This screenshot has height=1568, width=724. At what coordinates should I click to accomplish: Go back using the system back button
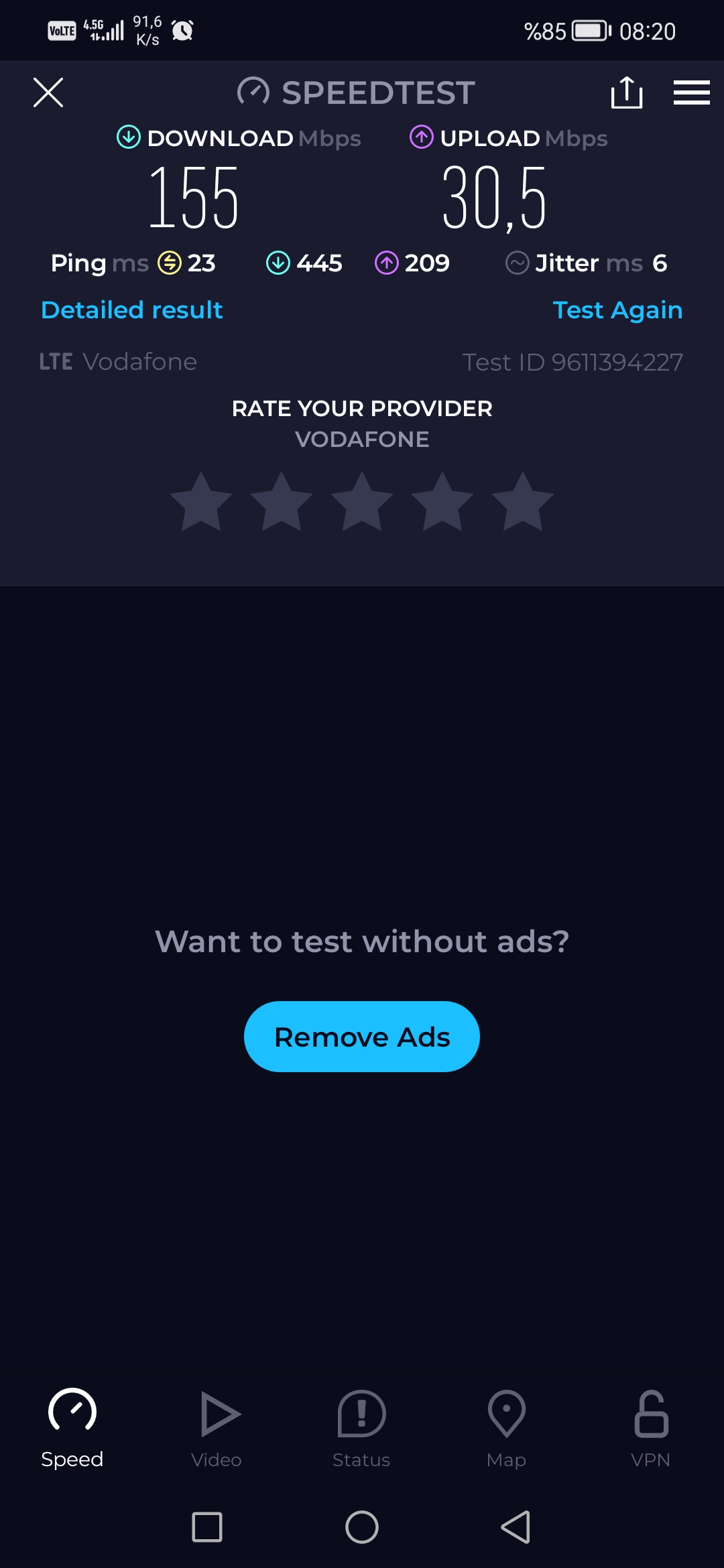point(516,1527)
